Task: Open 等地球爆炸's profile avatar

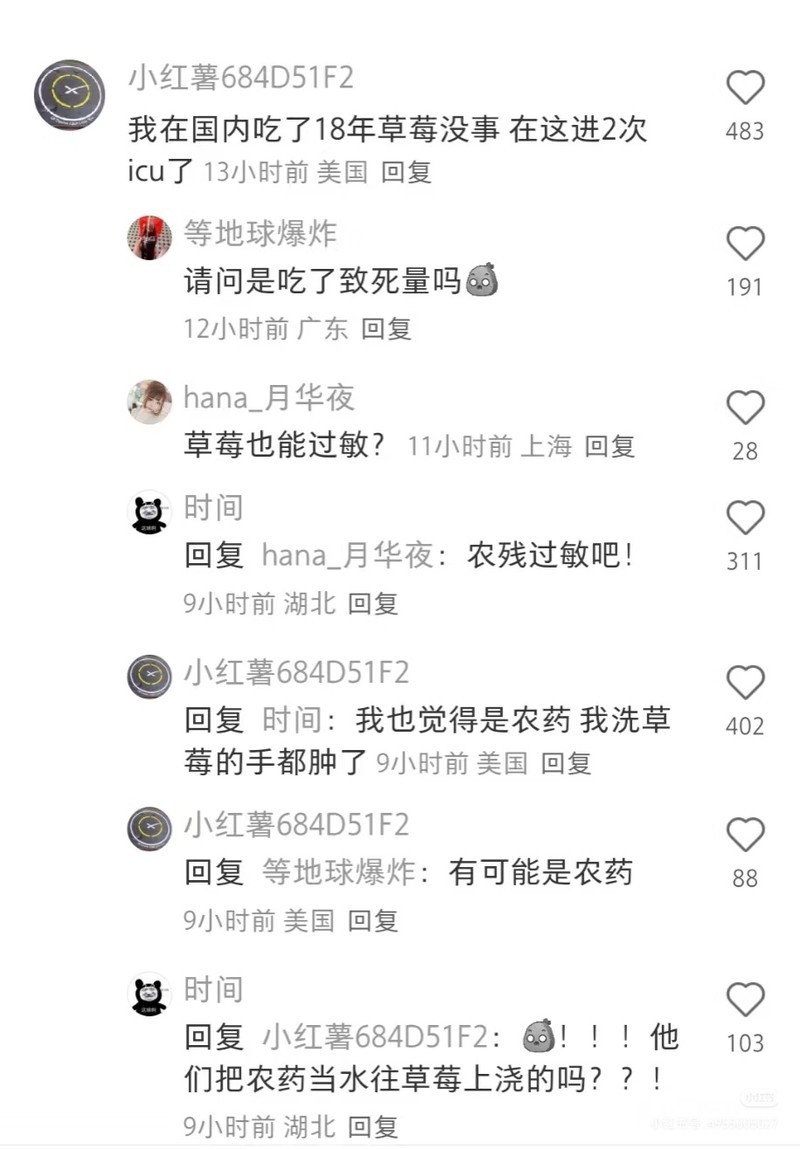Action: tap(149, 238)
